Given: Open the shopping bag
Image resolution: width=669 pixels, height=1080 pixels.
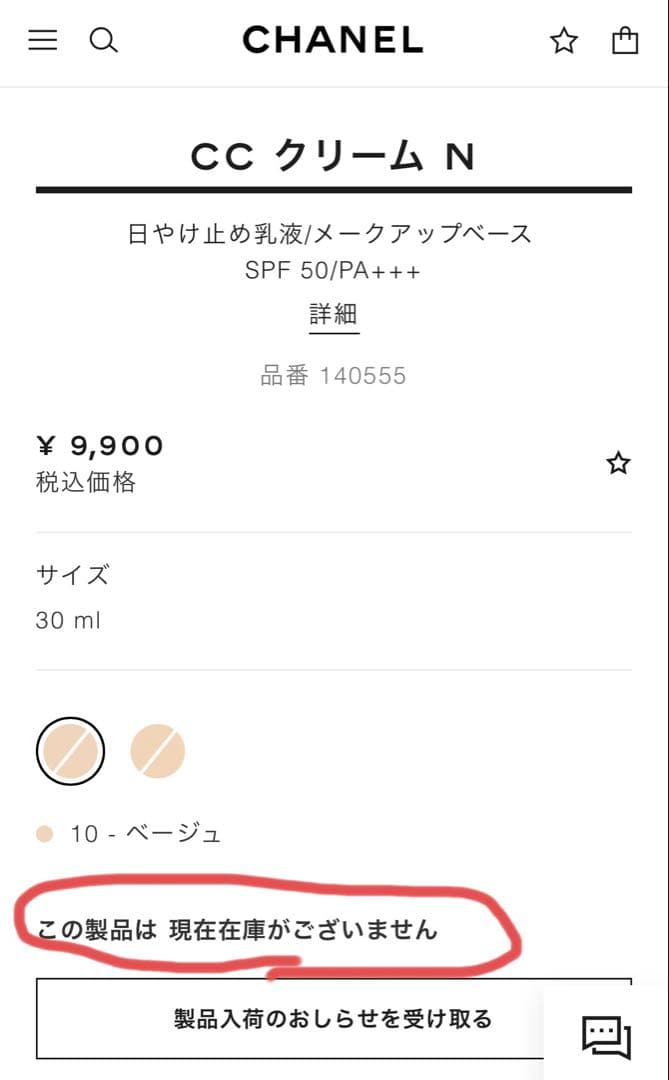Looking at the screenshot, I should tap(625, 41).
